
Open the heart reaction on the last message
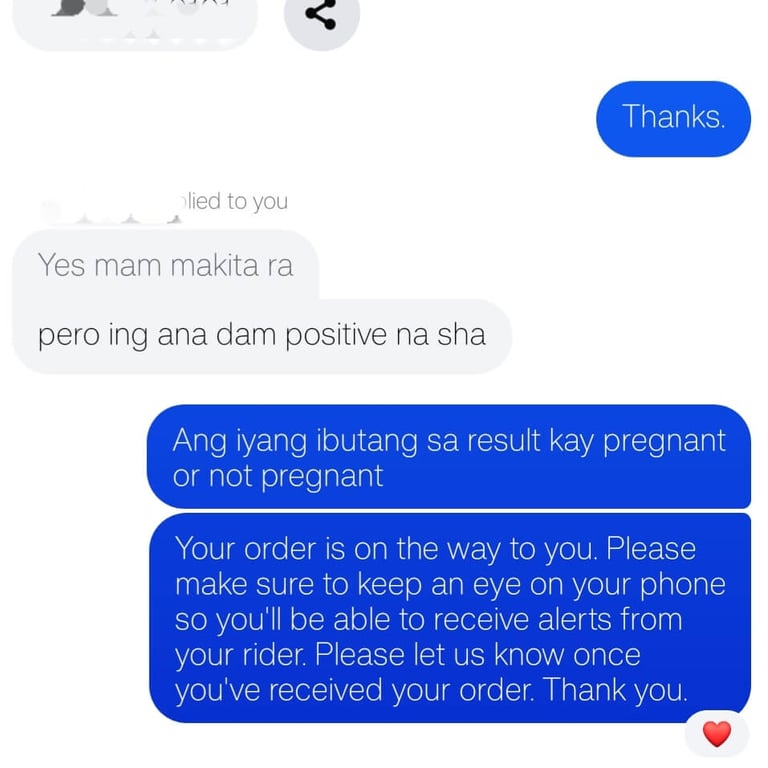717,735
